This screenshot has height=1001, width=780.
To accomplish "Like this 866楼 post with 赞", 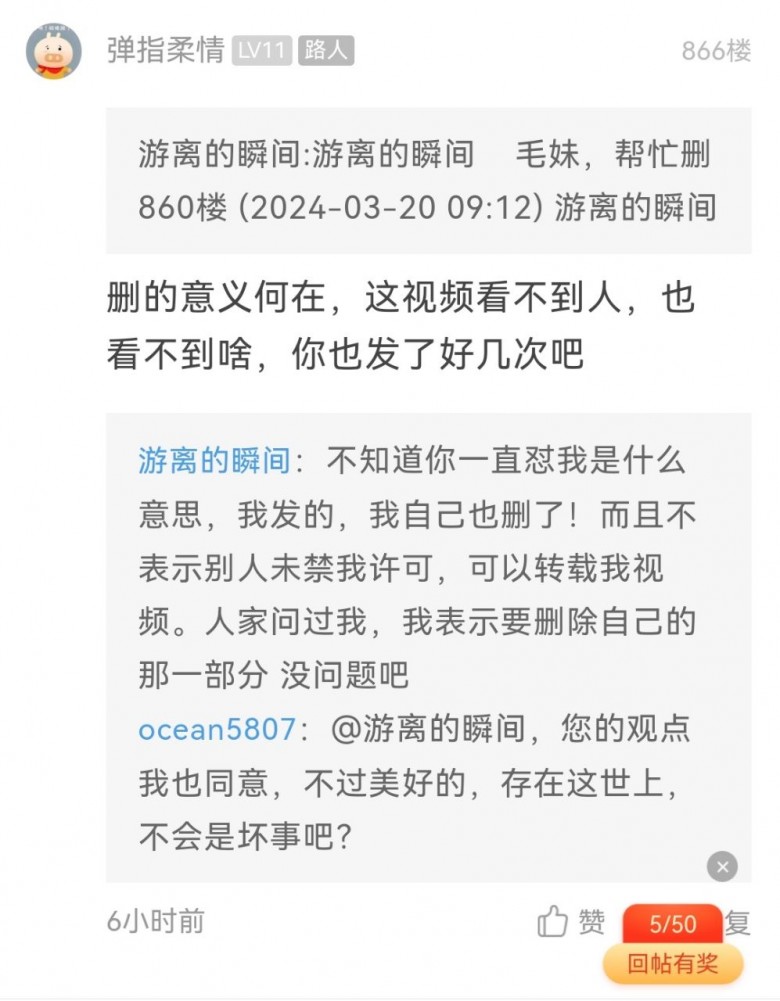I will (572, 922).
